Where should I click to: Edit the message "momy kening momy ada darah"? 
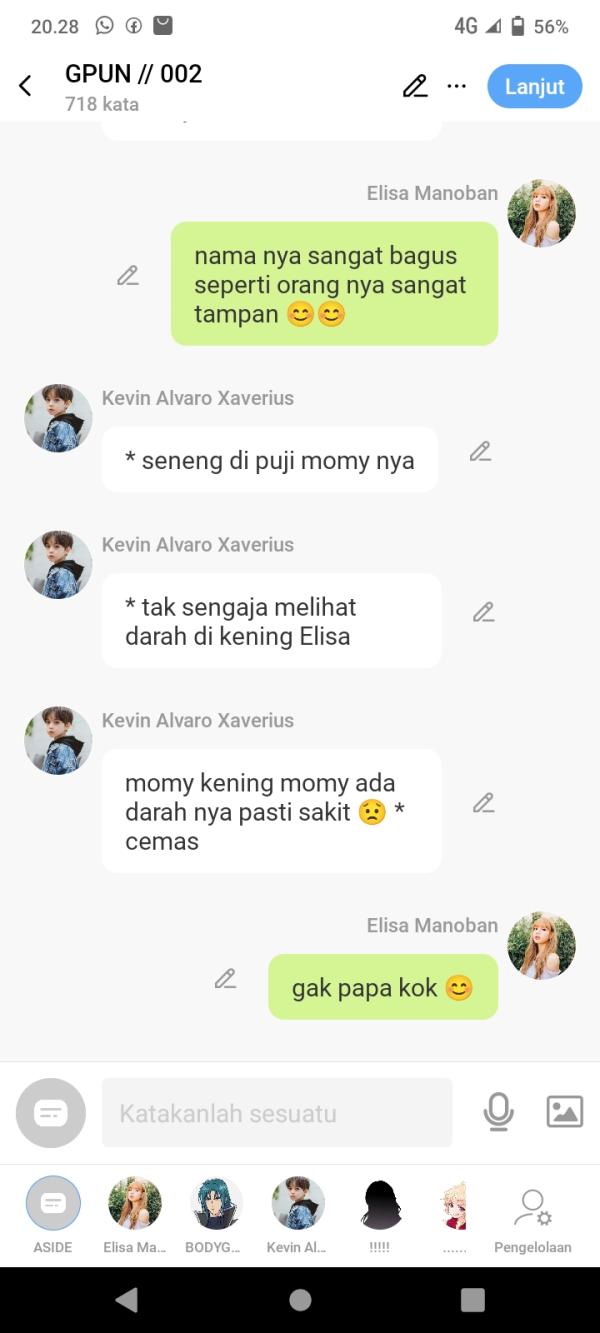pos(484,803)
